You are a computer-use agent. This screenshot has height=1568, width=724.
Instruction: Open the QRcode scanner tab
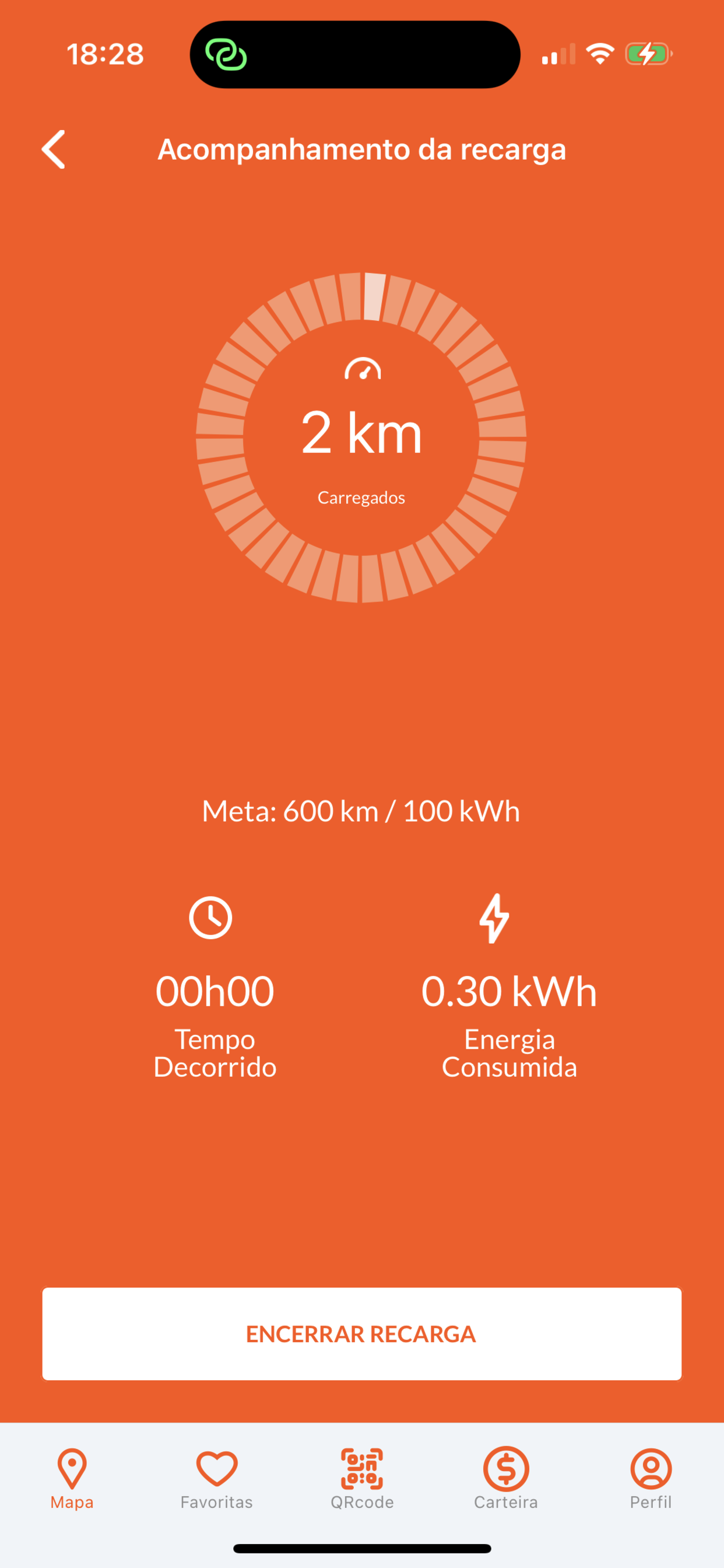[362, 1479]
